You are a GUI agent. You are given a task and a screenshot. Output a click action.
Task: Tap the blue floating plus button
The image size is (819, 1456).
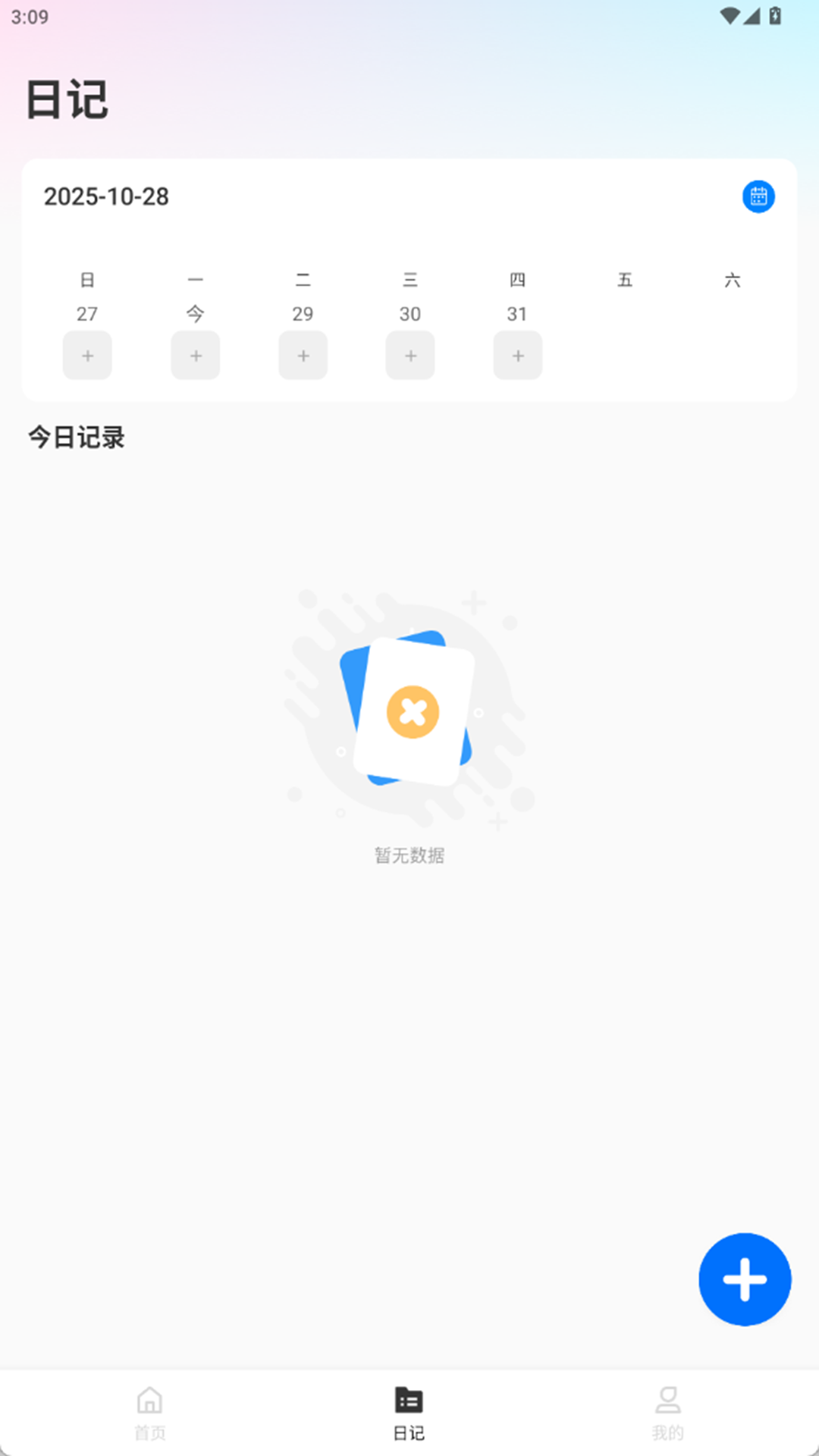point(744,1279)
